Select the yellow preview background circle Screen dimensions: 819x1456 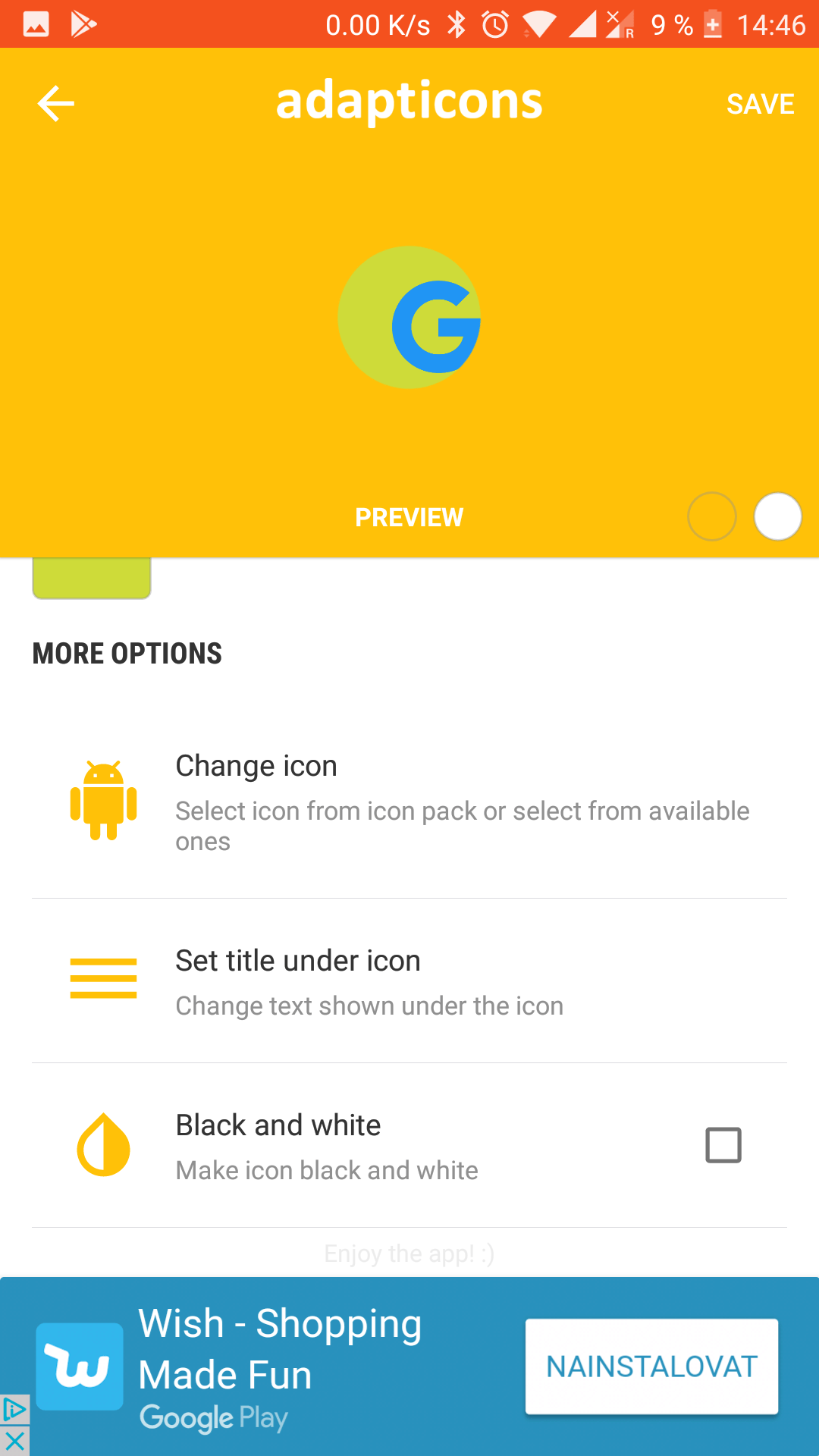coord(711,516)
